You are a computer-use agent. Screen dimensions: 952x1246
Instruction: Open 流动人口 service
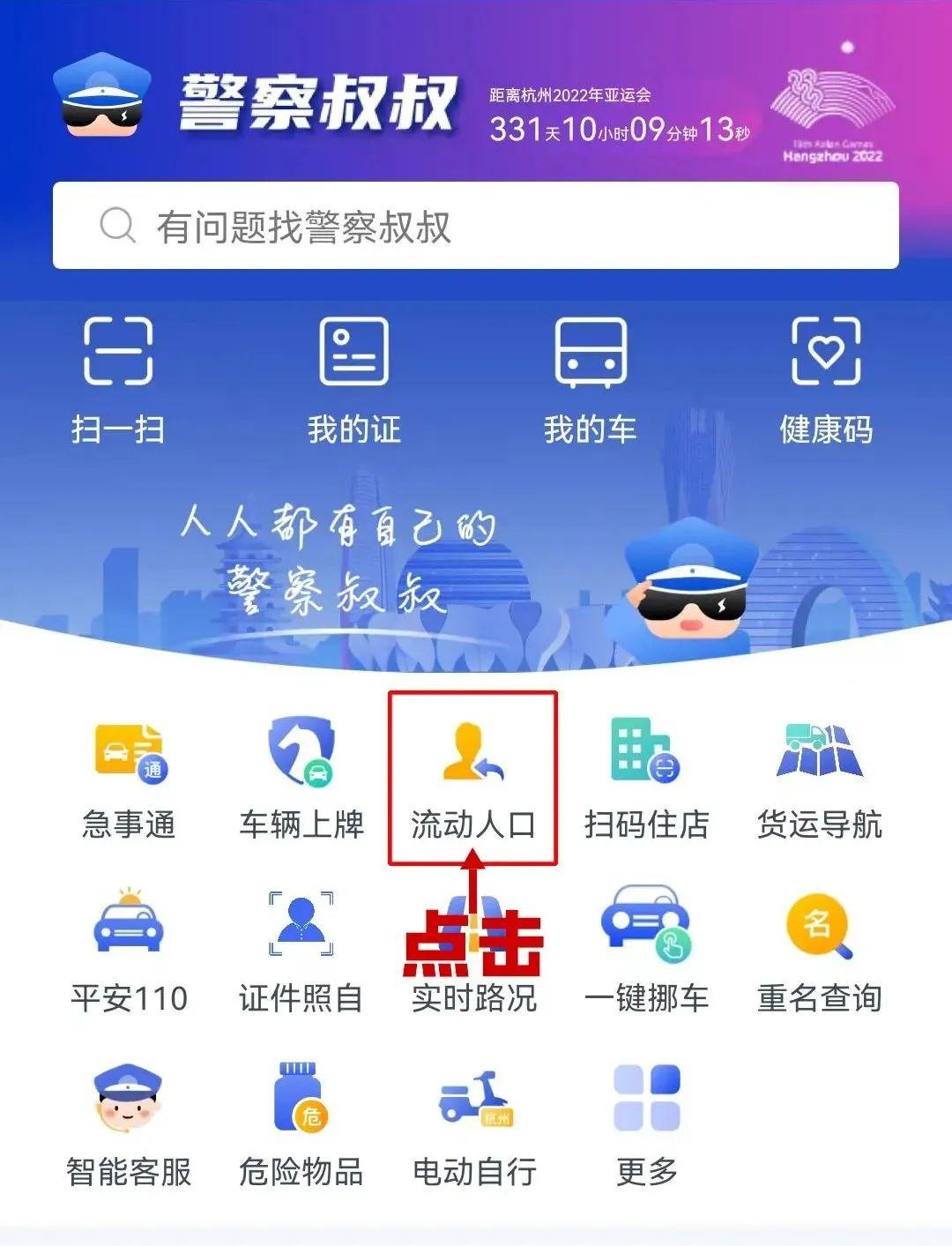coord(473,778)
